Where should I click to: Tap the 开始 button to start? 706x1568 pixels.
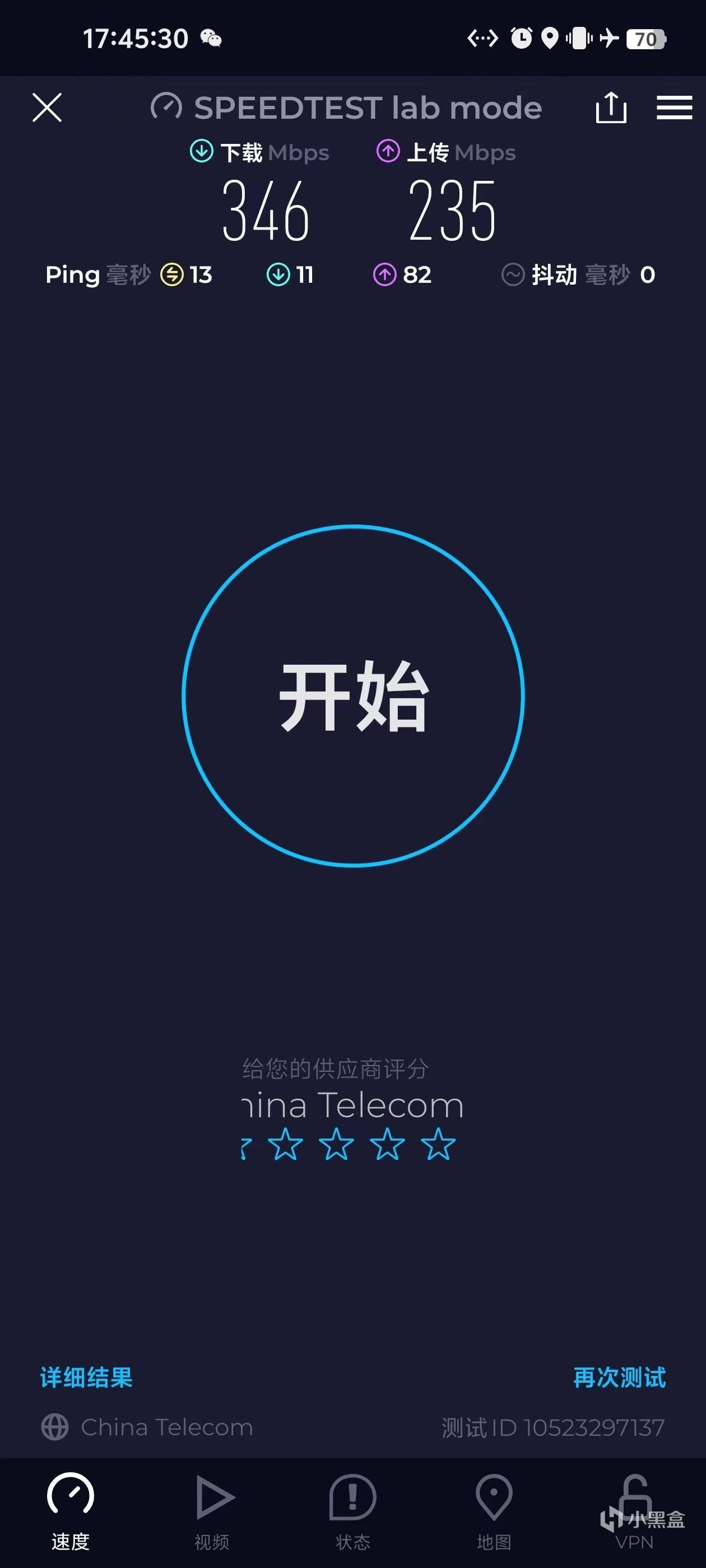pyautogui.click(x=354, y=695)
